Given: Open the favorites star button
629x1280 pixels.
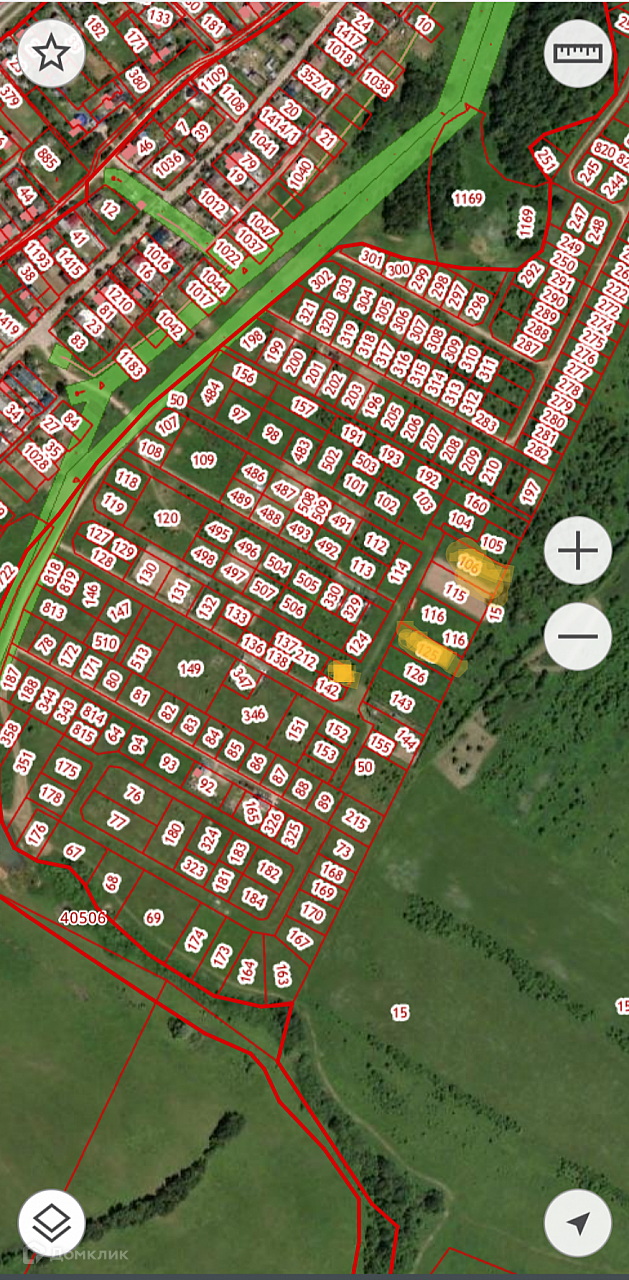Looking at the screenshot, I should click(51, 54).
